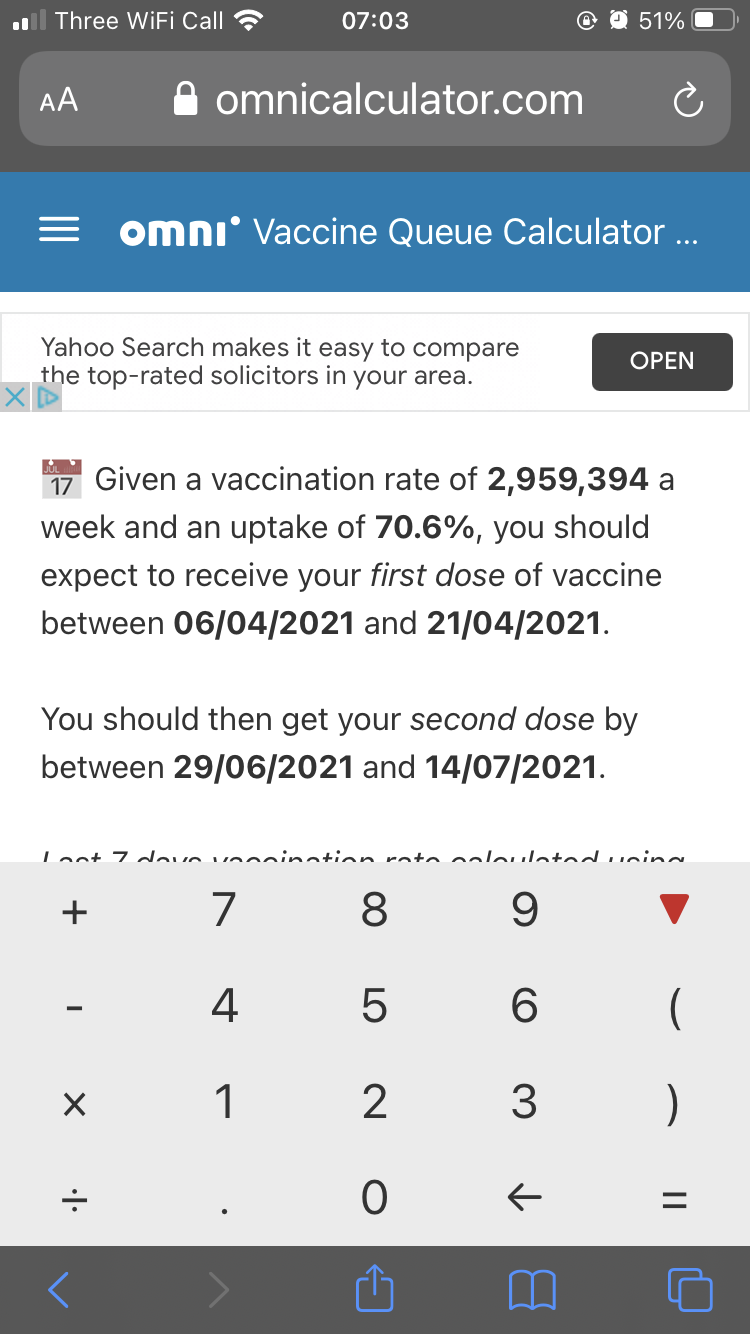Tap the backspace arrow key
750x1334 pixels.
tap(525, 1197)
